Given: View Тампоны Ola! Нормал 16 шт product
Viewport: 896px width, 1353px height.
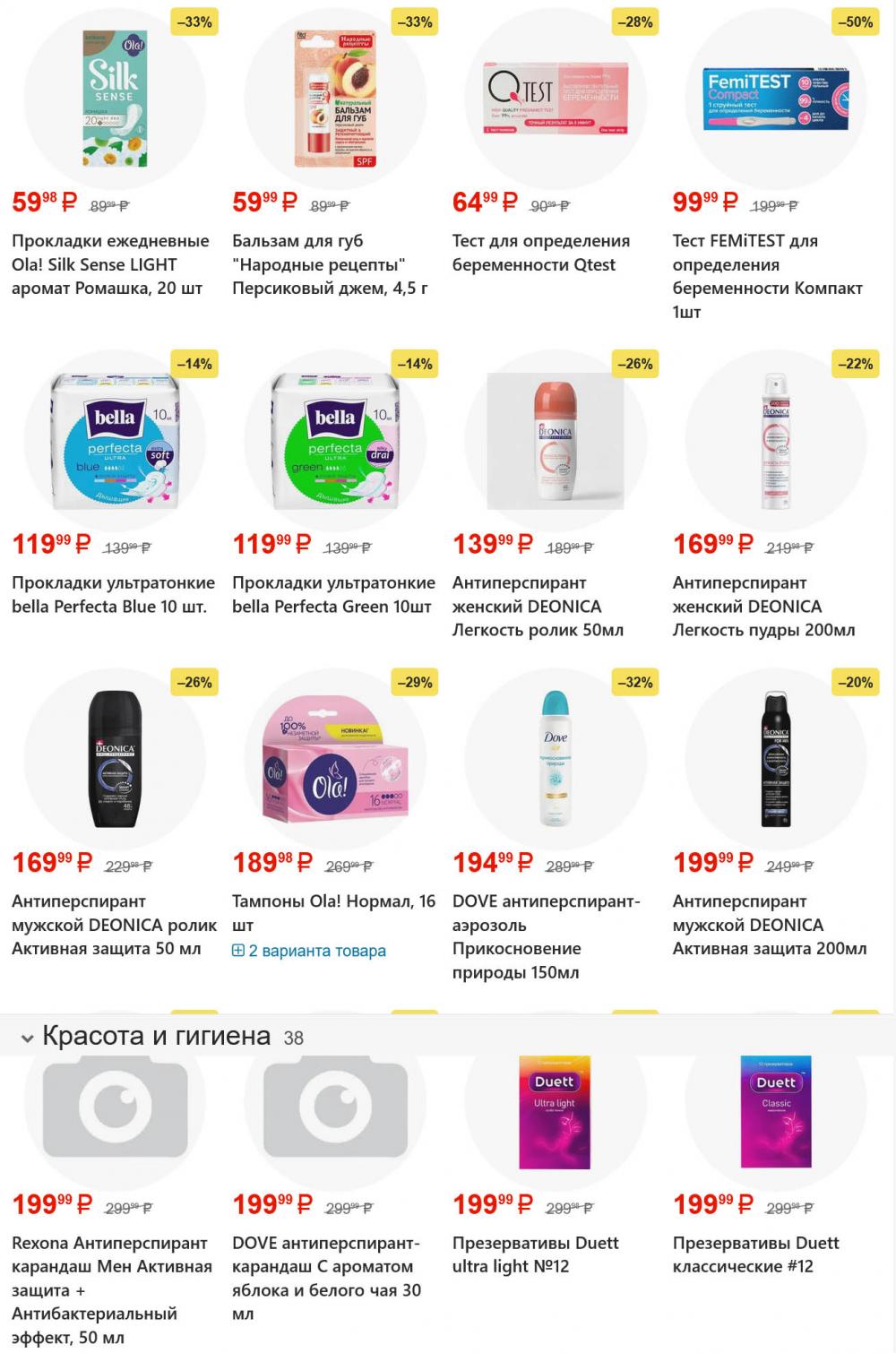Looking at the screenshot, I should [x=333, y=912].
